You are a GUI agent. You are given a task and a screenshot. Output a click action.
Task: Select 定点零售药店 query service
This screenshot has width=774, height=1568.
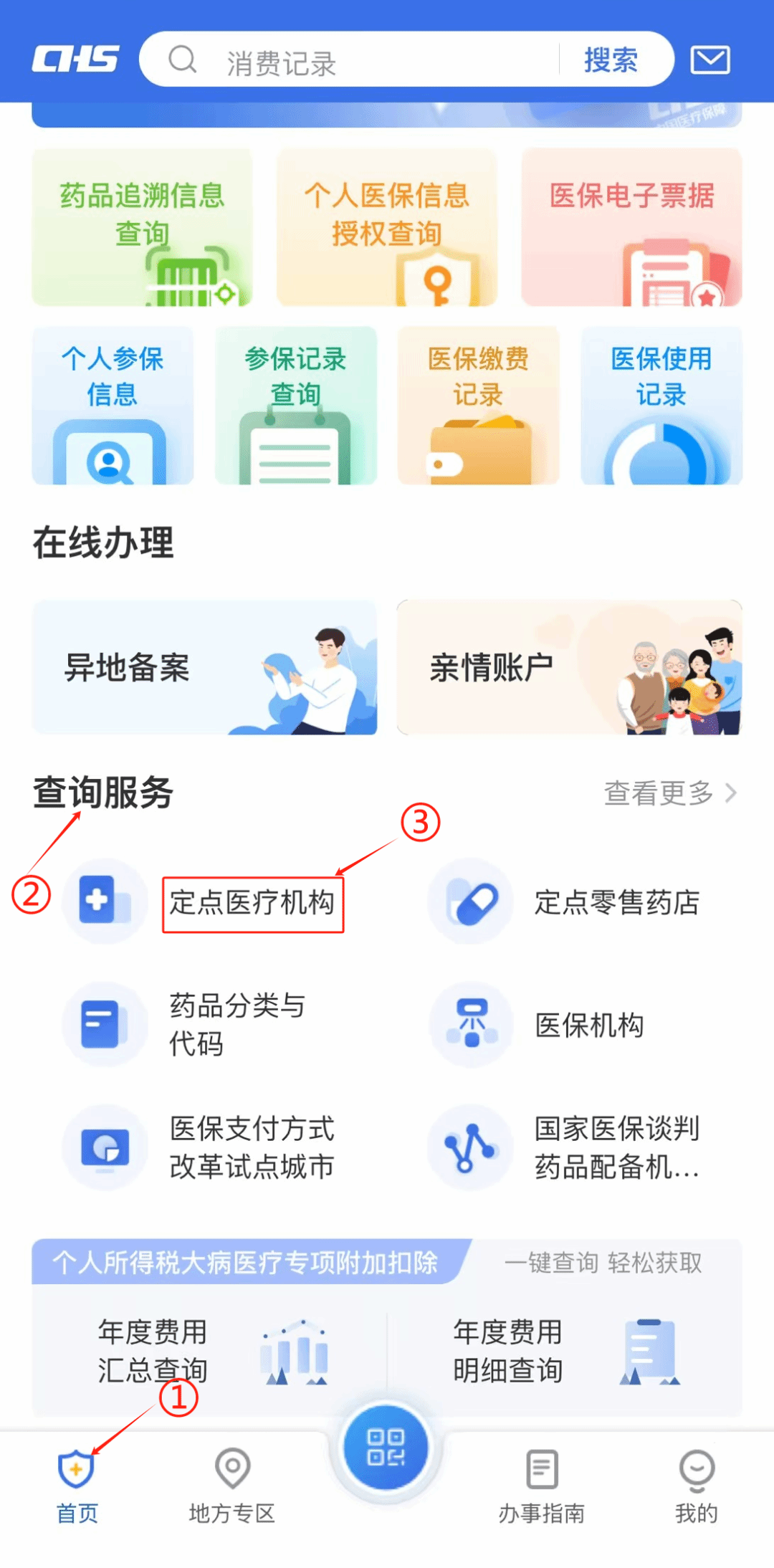click(616, 903)
